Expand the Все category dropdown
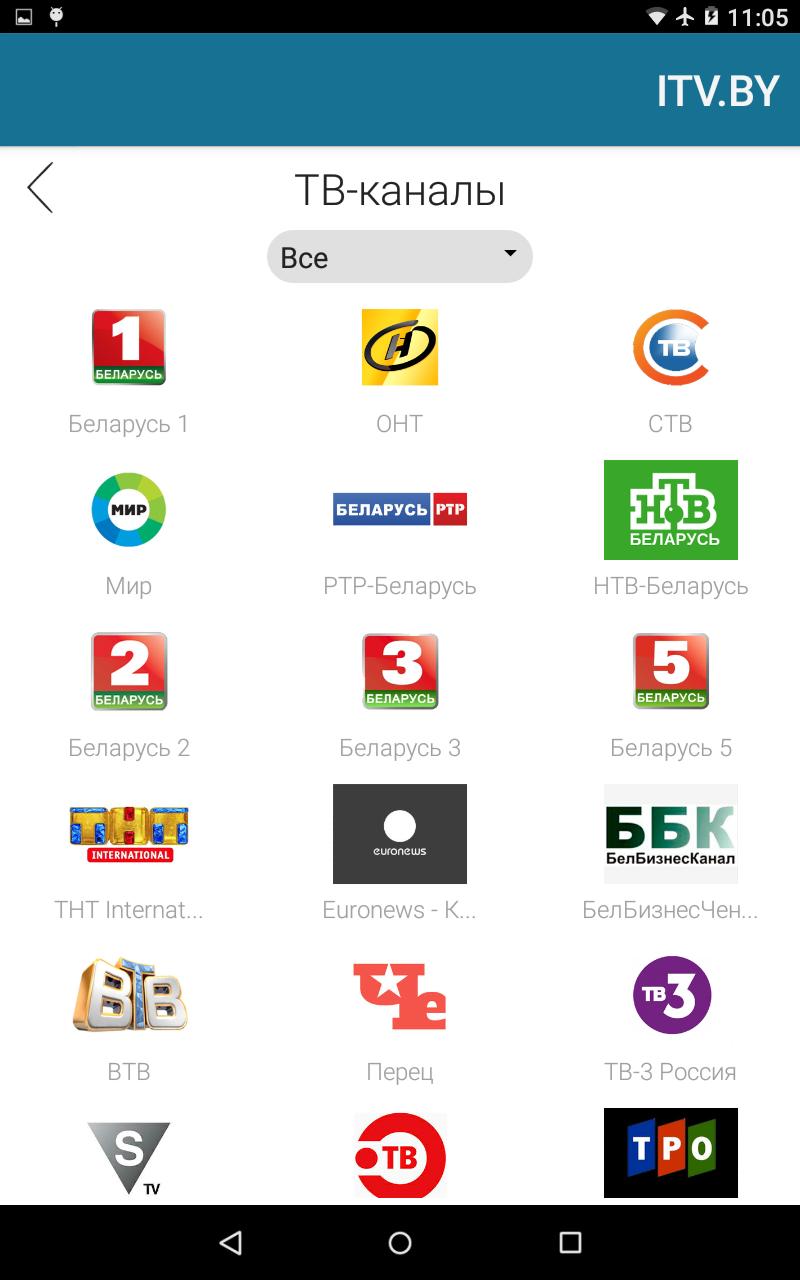This screenshot has width=800, height=1280. (399, 257)
